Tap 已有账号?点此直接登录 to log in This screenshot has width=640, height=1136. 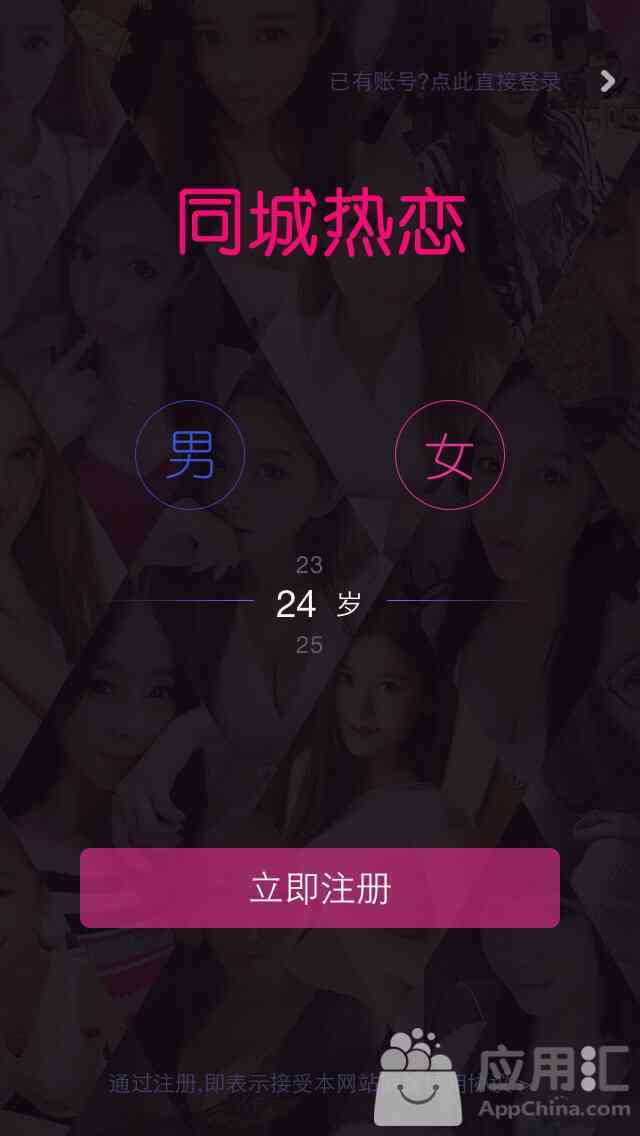[x=445, y=82]
